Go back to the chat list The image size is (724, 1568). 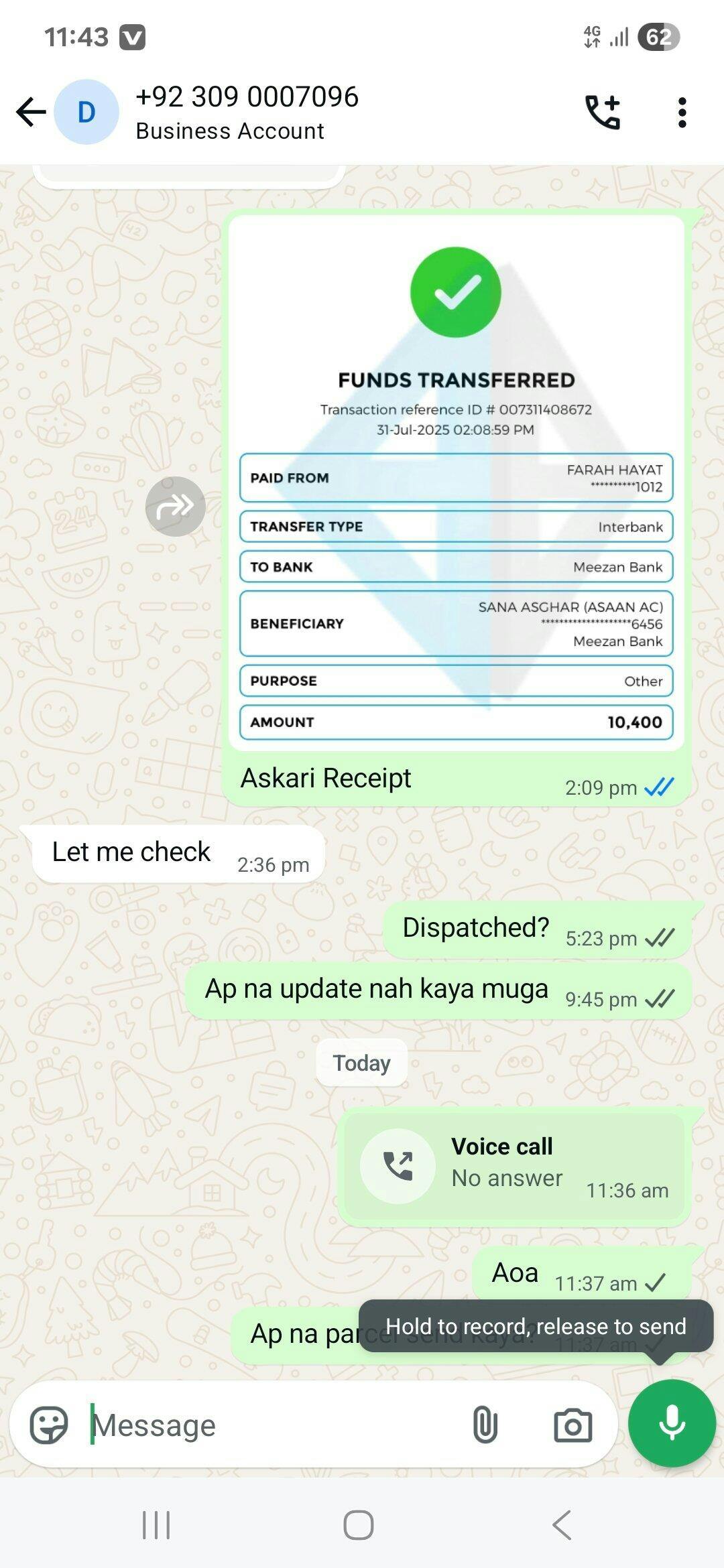[31, 112]
